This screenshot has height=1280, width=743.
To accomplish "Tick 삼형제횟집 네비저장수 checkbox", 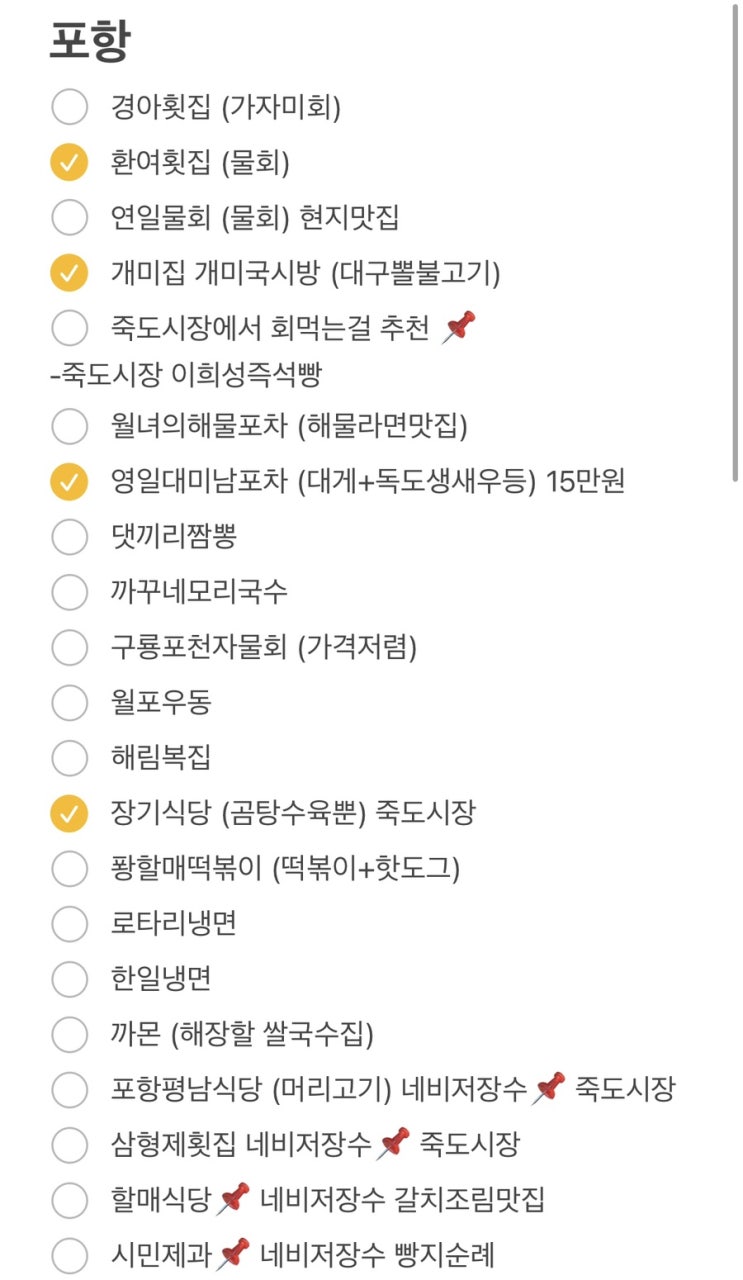I will point(69,1144).
